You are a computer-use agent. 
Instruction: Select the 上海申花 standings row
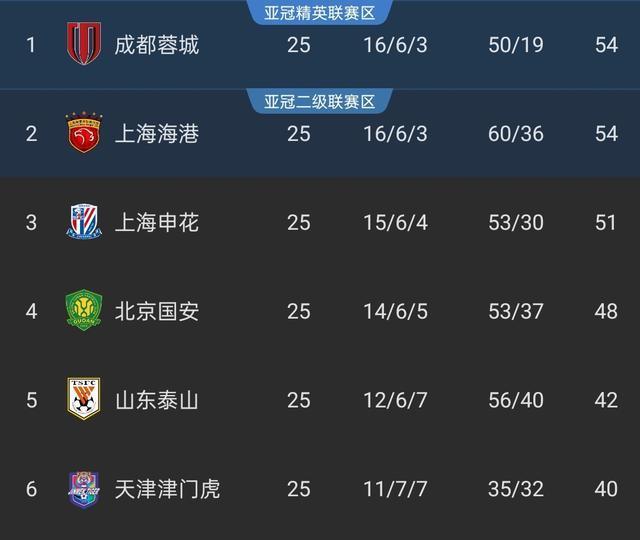[x=156, y=222]
